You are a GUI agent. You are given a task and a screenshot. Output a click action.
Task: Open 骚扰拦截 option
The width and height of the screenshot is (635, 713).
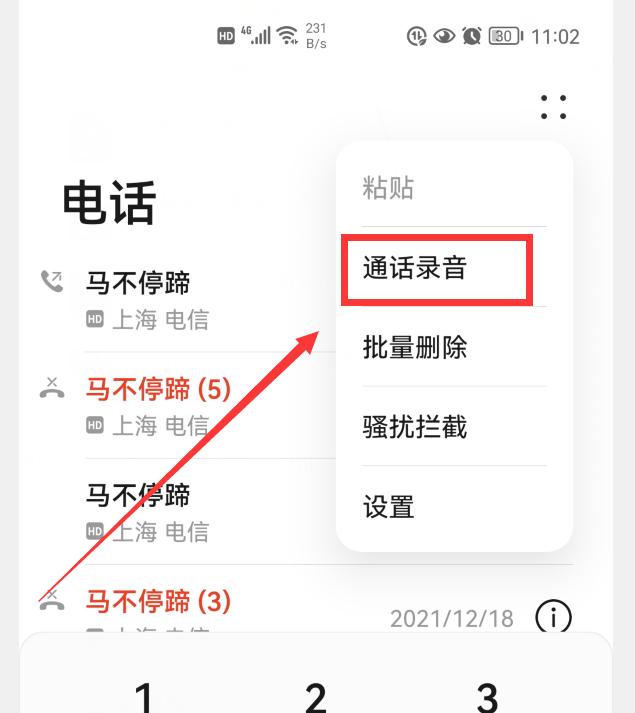[x=415, y=427]
